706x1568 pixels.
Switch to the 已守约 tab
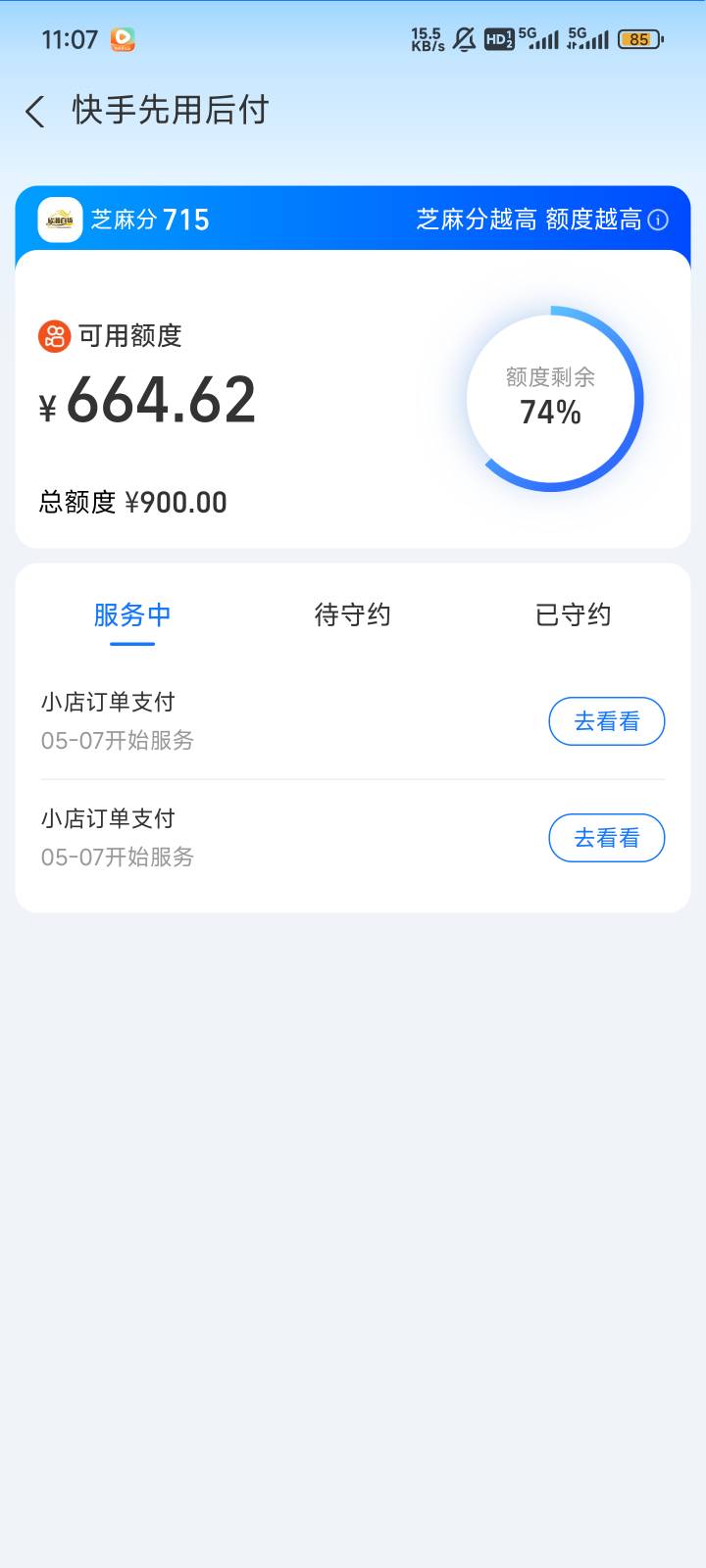[x=574, y=615]
